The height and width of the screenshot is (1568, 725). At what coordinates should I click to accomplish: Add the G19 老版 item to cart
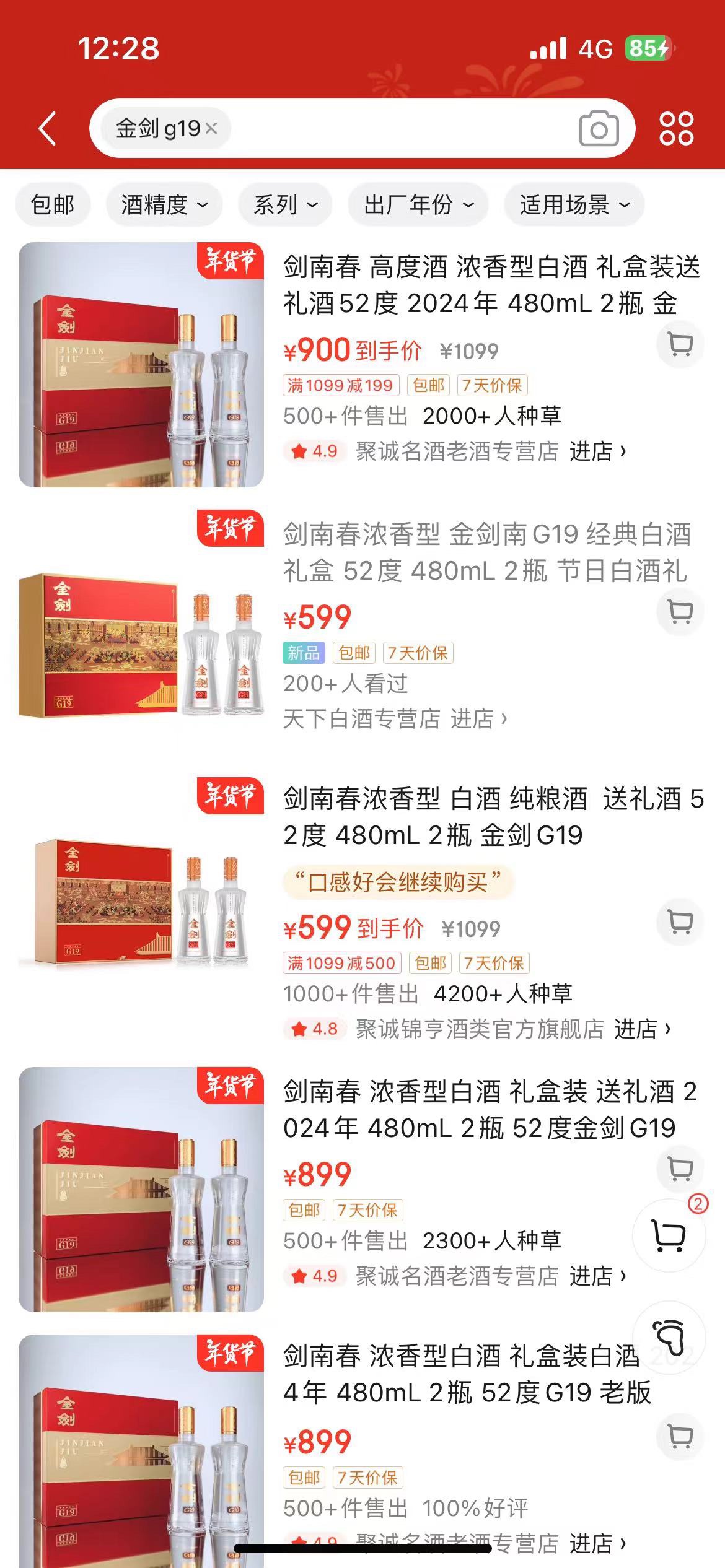tap(680, 1437)
